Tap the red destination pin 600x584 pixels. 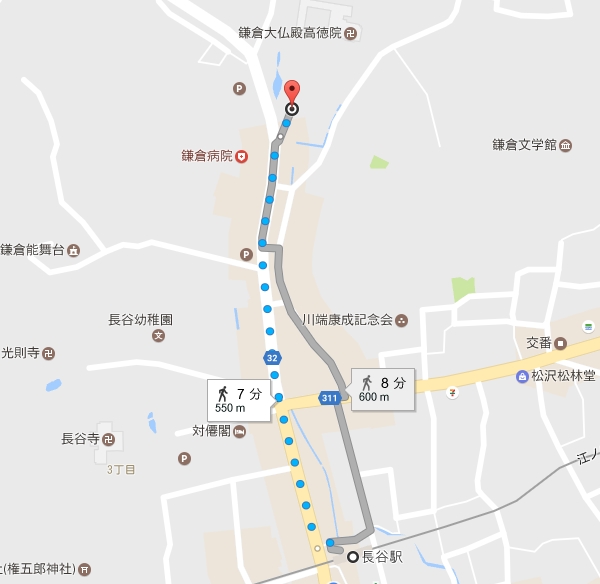[291, 93]
